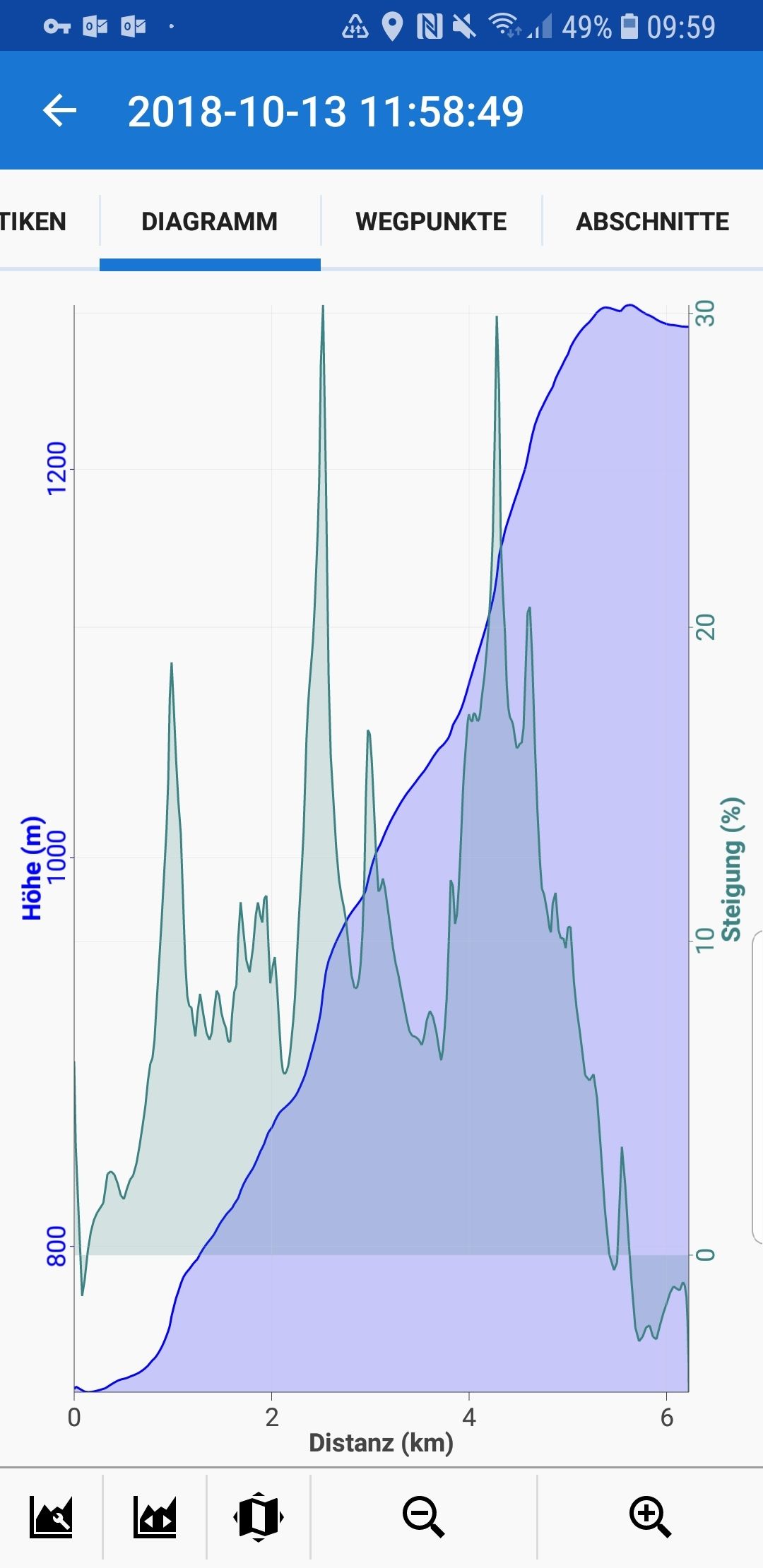Image resolution: width=763 pixels, height=1568 pixels.
Task: Switch to the partially visible Statistiken tab
Action: tap(32, 222)
